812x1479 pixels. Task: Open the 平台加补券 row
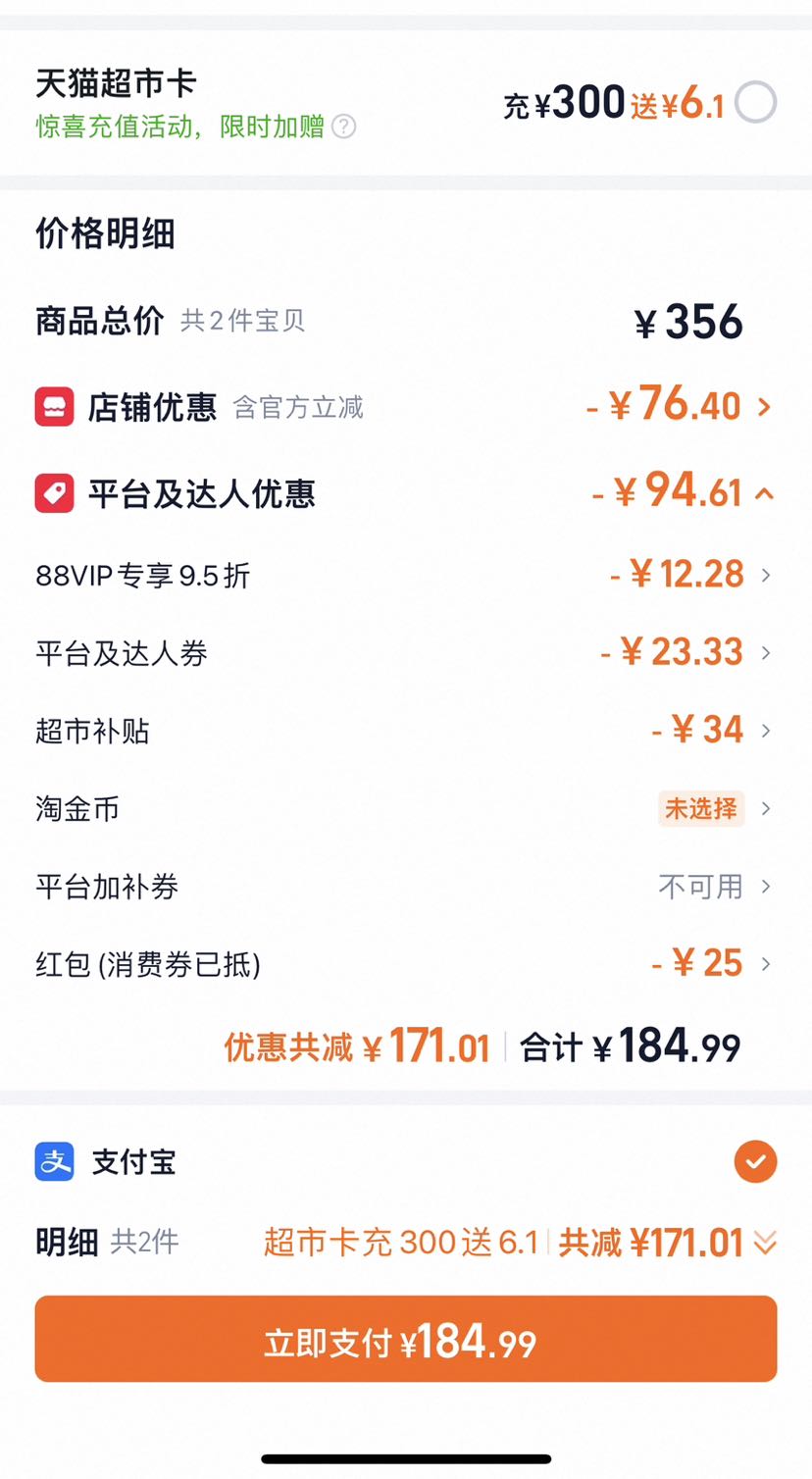(x=406, y=887)
